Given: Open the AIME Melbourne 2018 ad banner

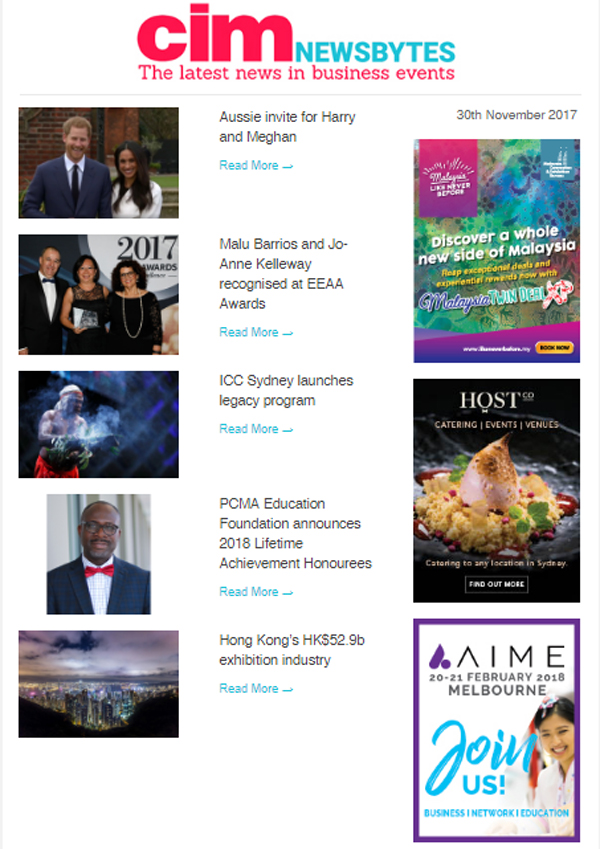Looking at the screenshot, I should click(496, 730).
